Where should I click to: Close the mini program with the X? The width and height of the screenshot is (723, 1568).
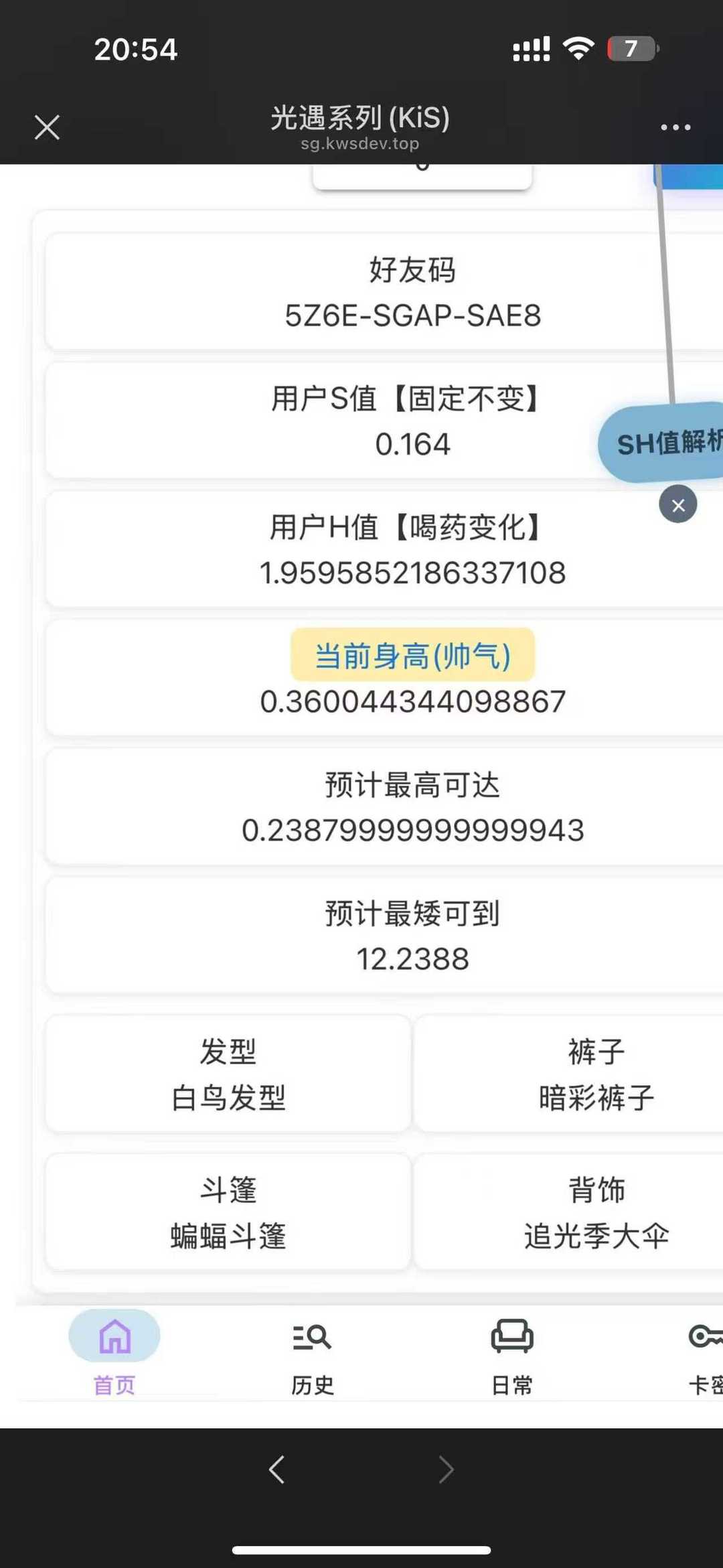tap(47, 127)
